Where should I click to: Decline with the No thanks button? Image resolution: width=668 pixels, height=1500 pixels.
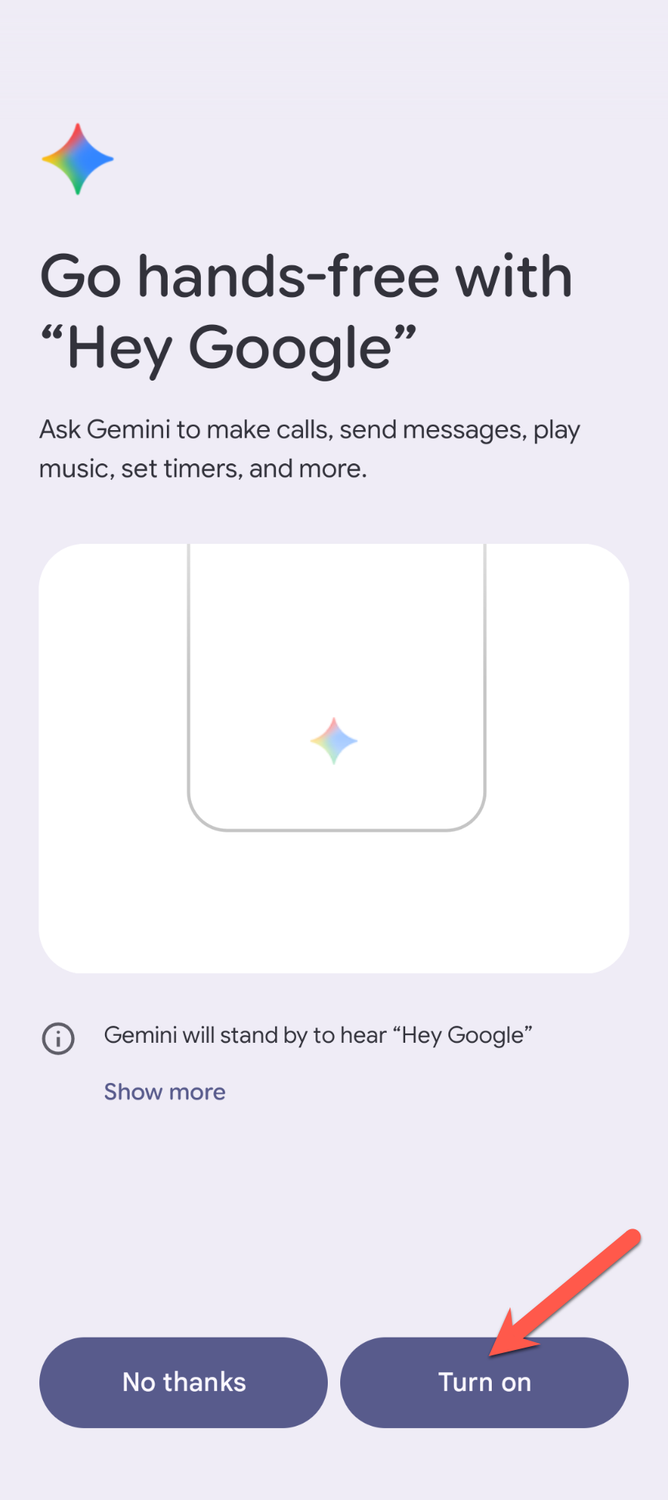tap(184, 1382)
